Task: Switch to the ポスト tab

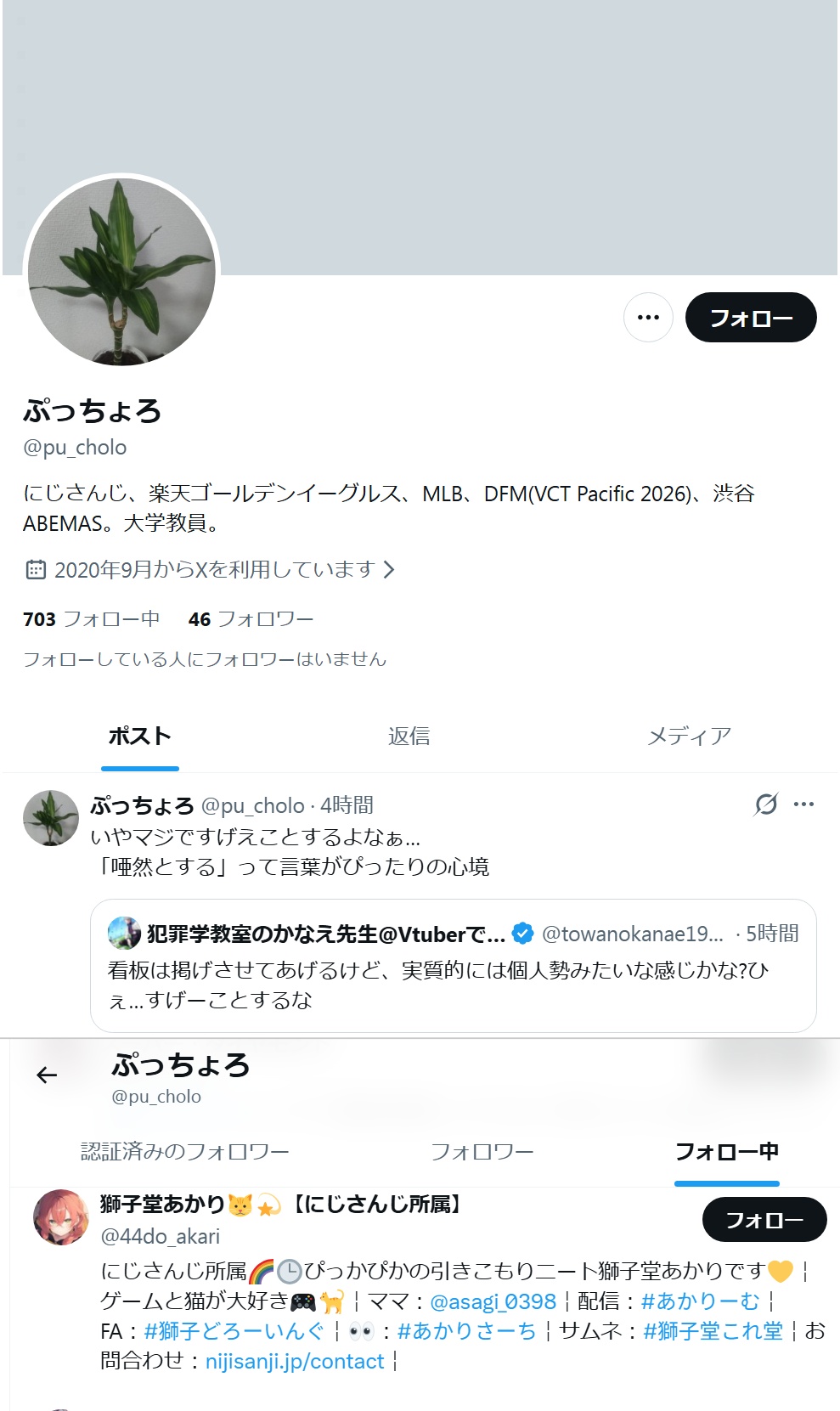Action: (140, 736)
